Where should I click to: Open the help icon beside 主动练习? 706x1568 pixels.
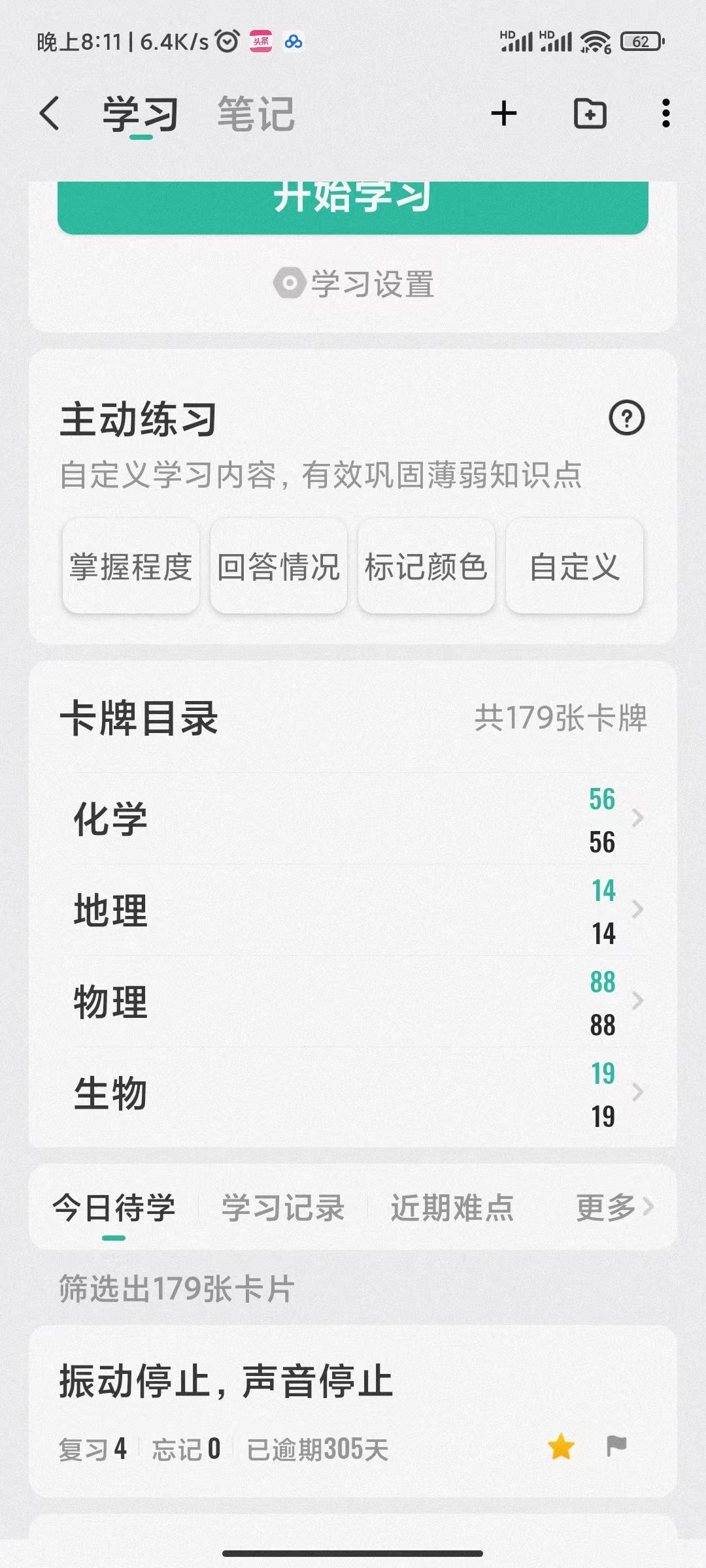(627, 418)
